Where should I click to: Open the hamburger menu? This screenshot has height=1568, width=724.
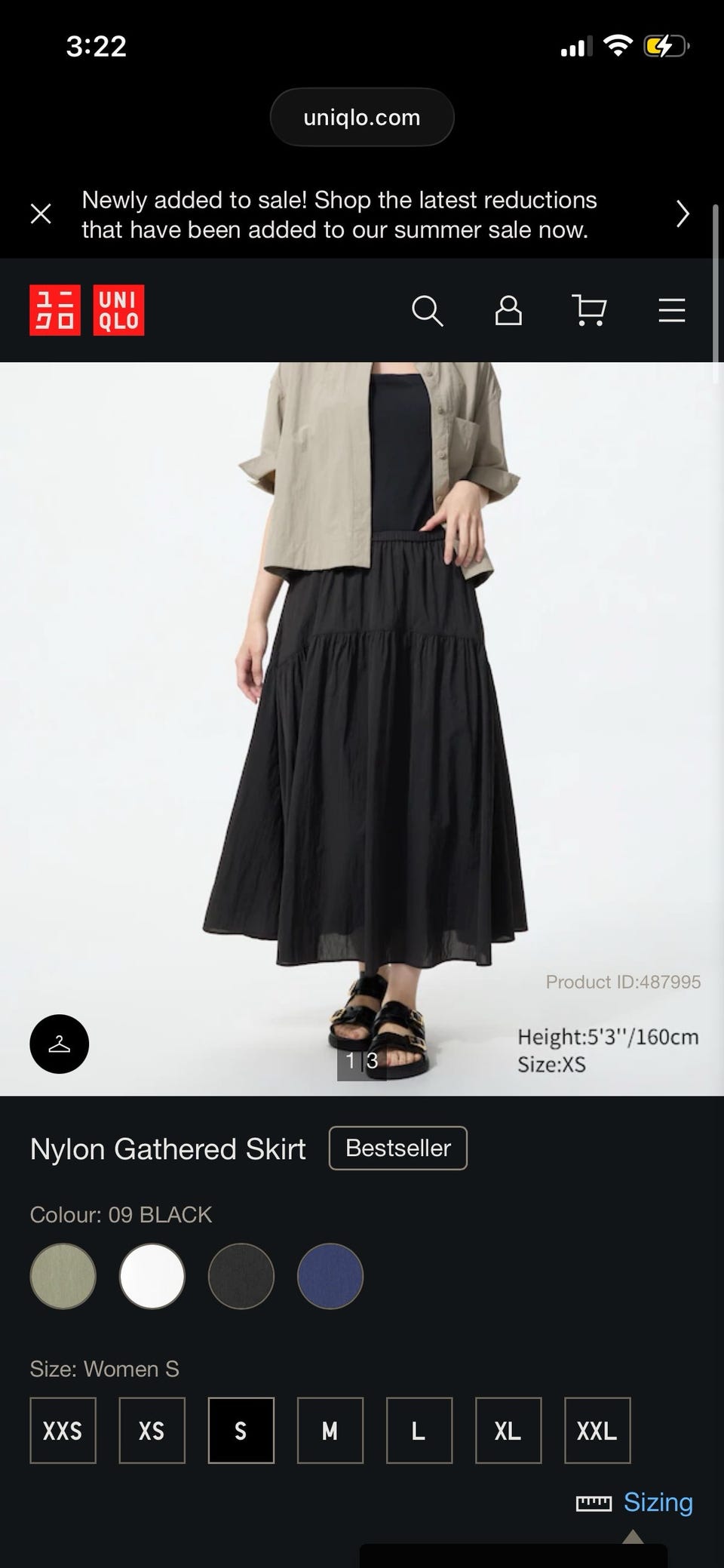(671, 310)
